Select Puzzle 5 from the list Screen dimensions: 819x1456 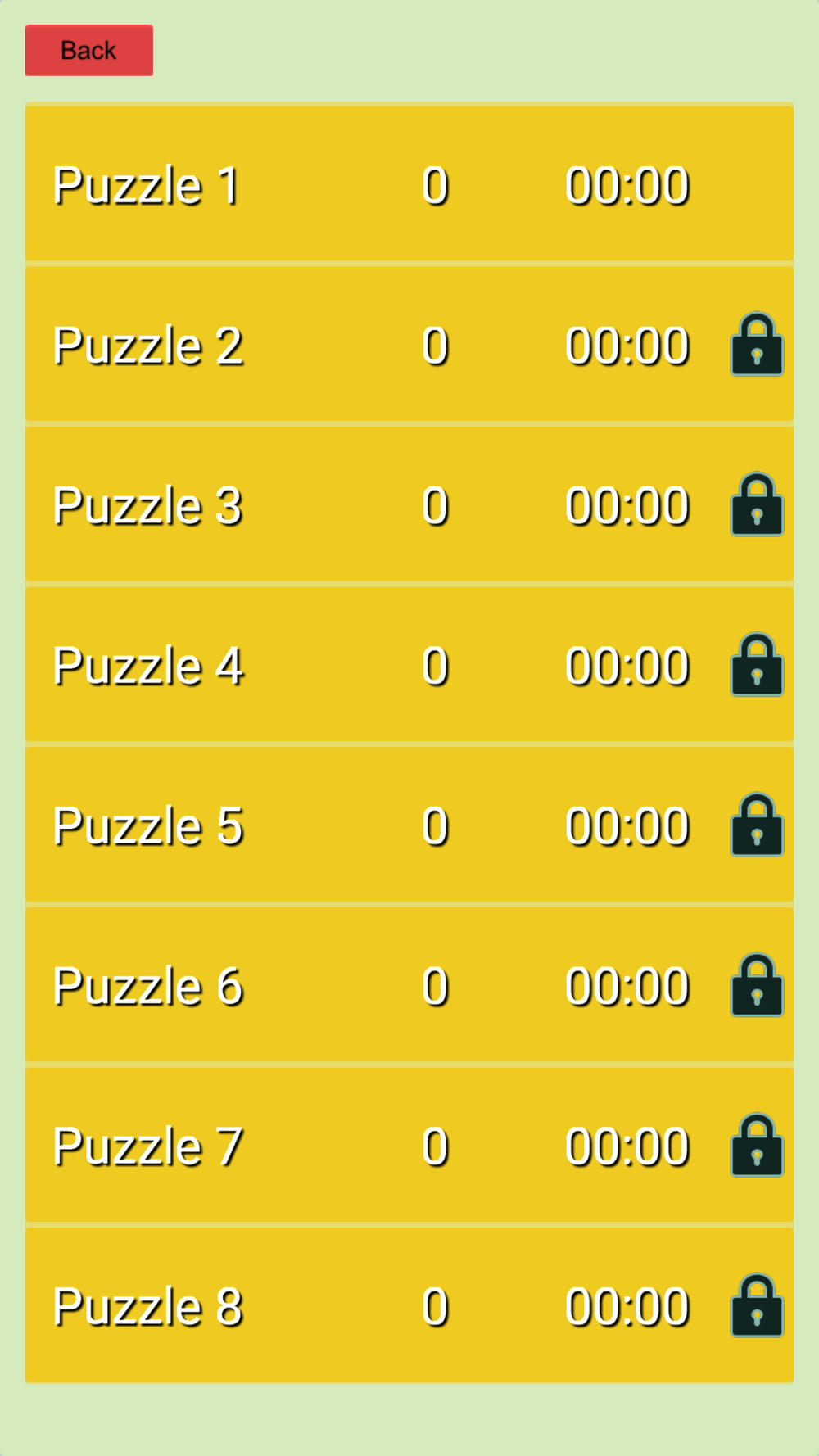tap(409, 825)
